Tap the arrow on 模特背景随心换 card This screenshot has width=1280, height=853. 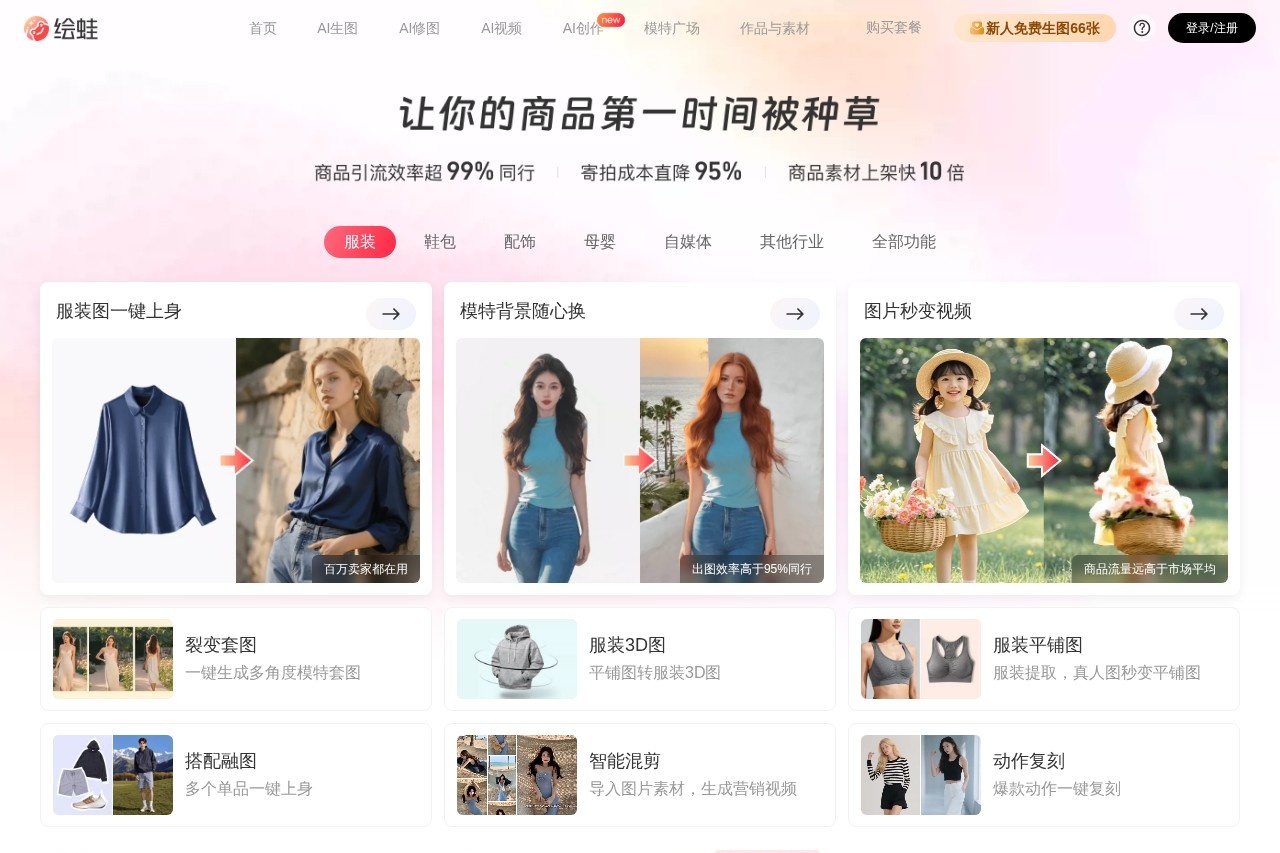pos(795,314)
